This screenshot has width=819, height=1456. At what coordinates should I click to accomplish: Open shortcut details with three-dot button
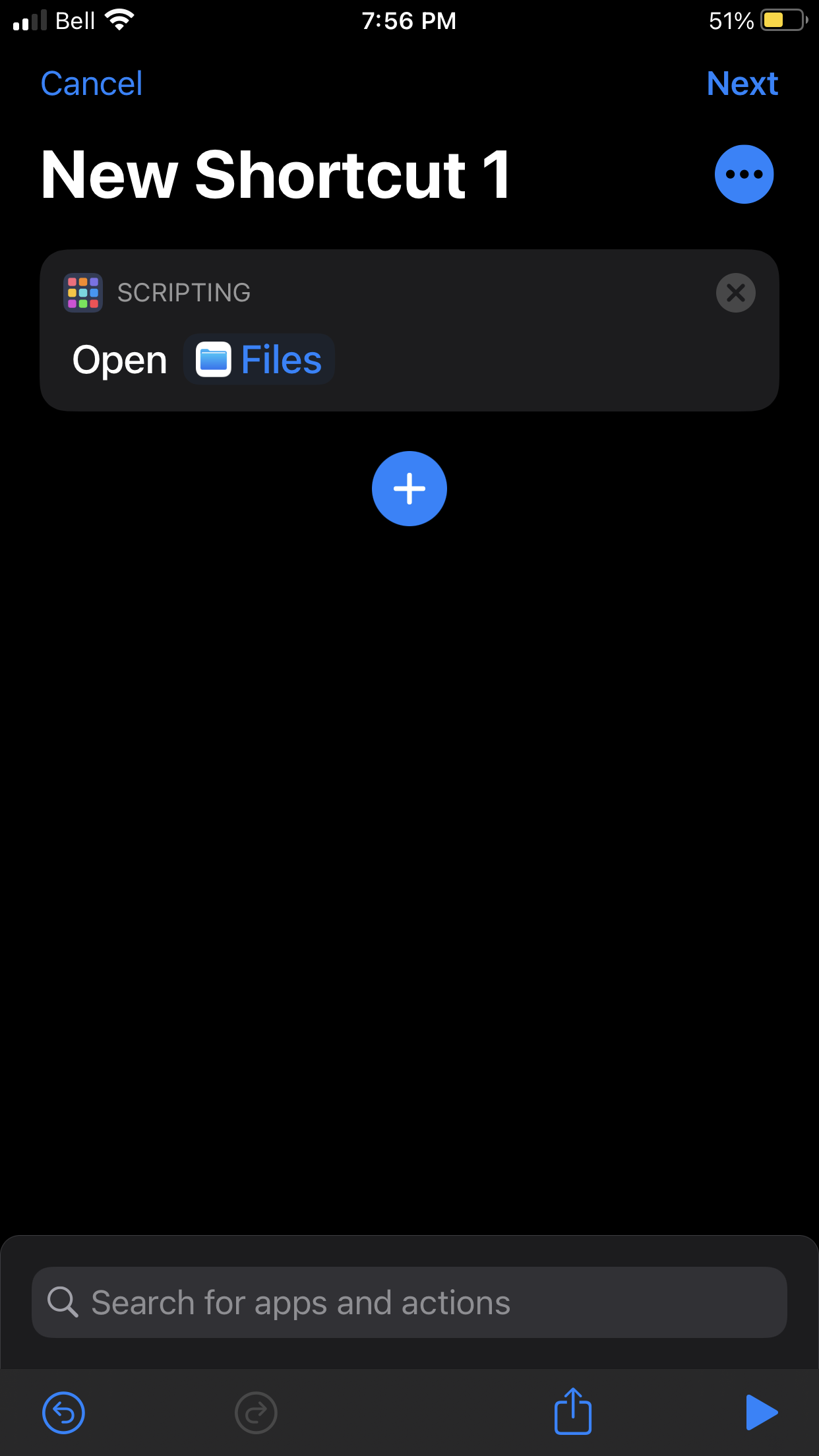[x=744, y=174]
